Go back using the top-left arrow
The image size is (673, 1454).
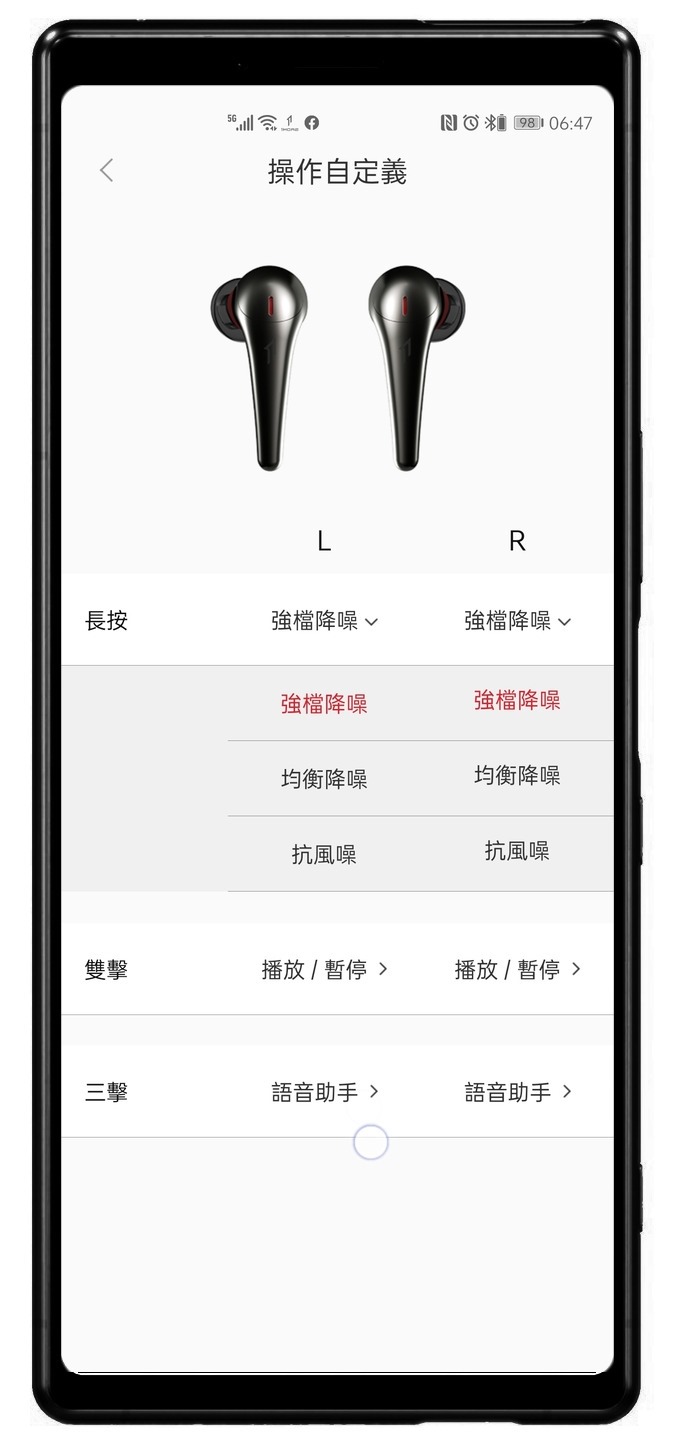[107, 171]
